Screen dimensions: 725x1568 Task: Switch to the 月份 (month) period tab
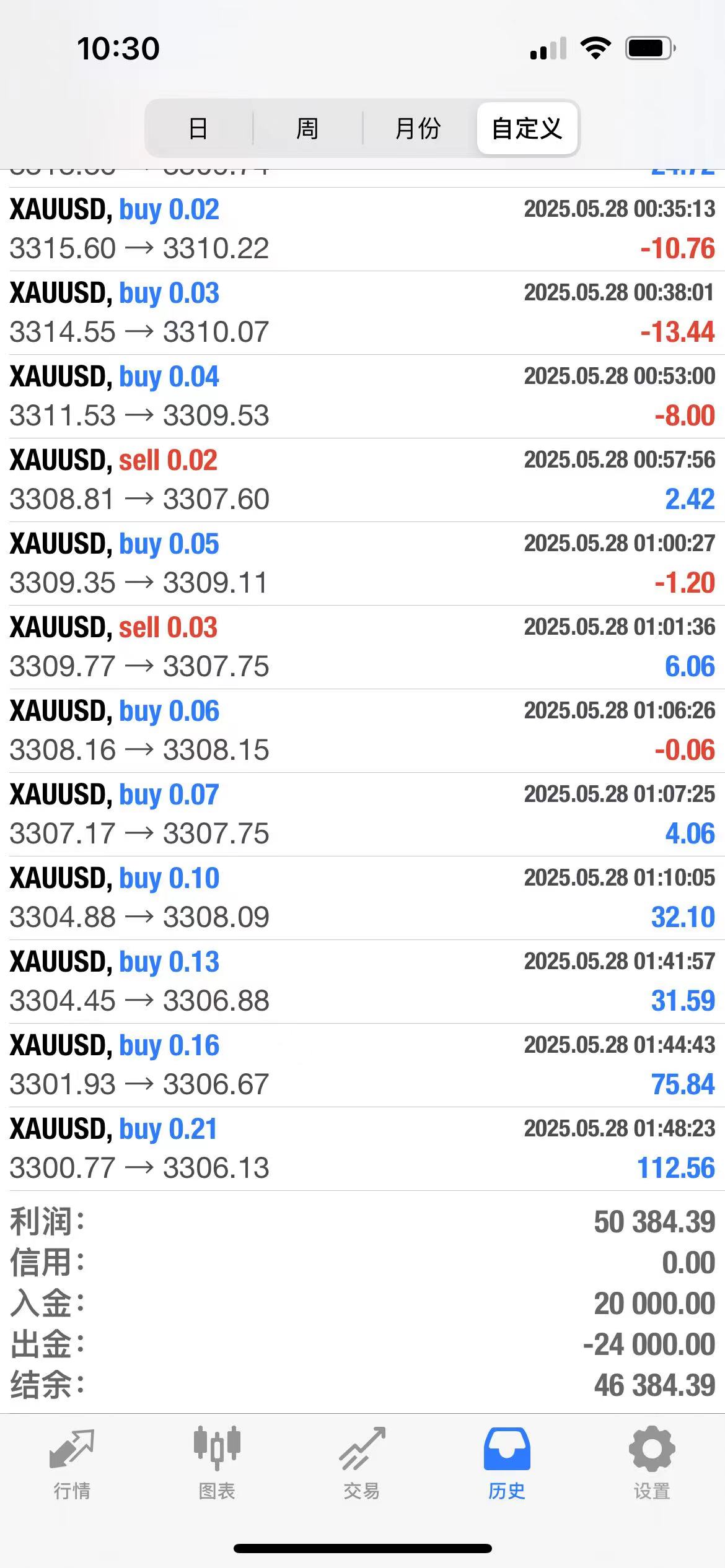[418, 129]
